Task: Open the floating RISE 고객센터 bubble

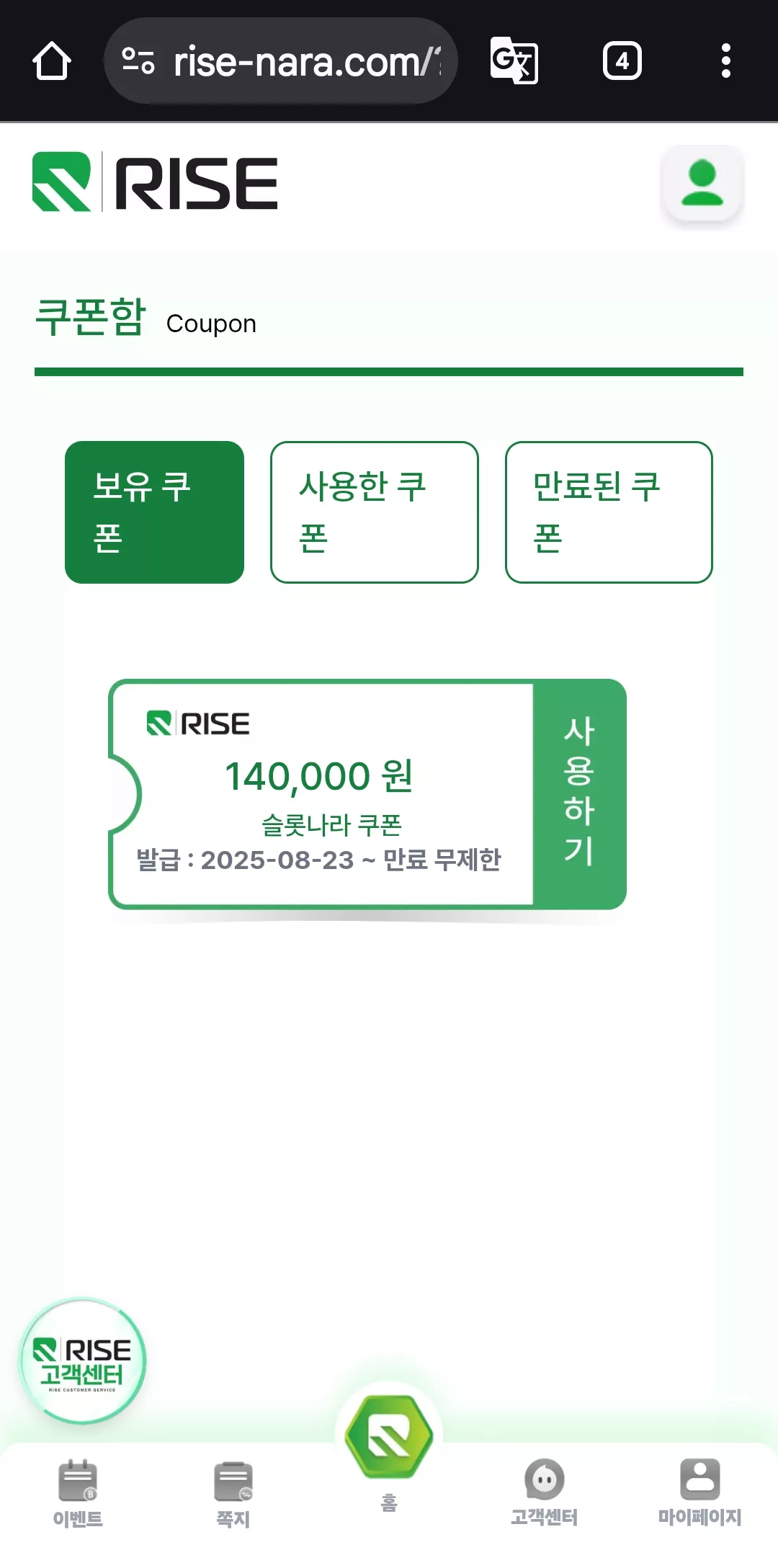Action: coord(83,1361)
